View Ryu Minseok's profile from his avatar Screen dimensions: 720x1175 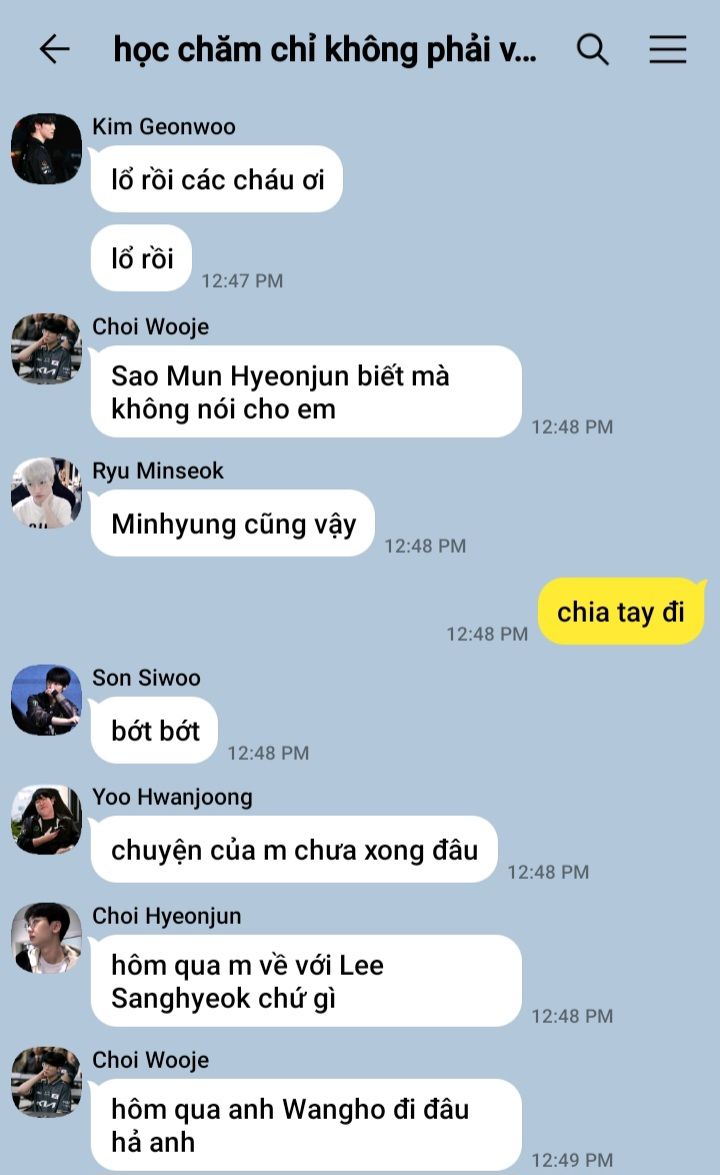[46, 493]
